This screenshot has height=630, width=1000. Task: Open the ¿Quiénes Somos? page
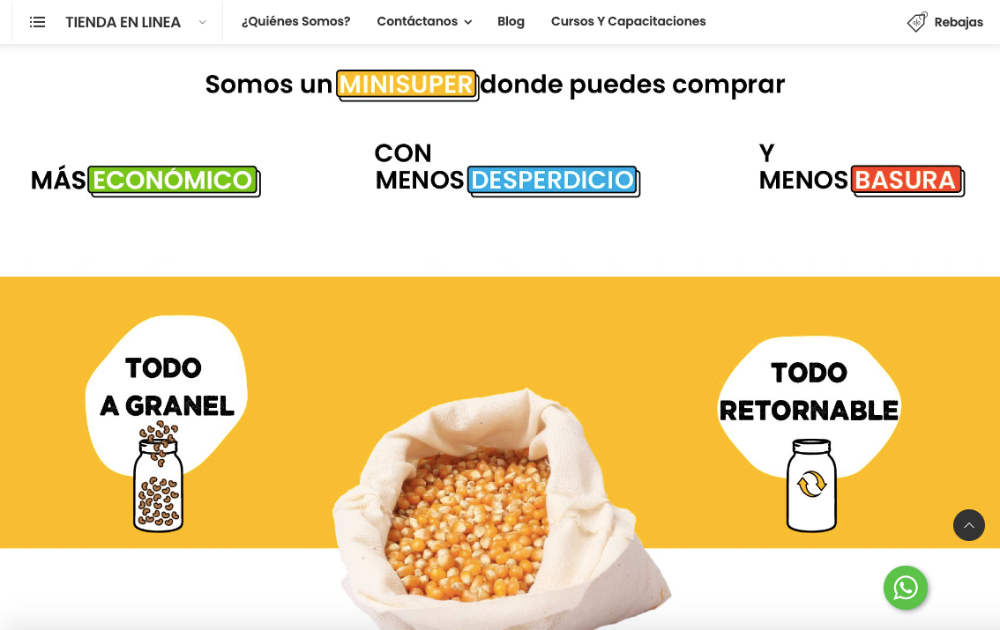[x=296, y=21]
